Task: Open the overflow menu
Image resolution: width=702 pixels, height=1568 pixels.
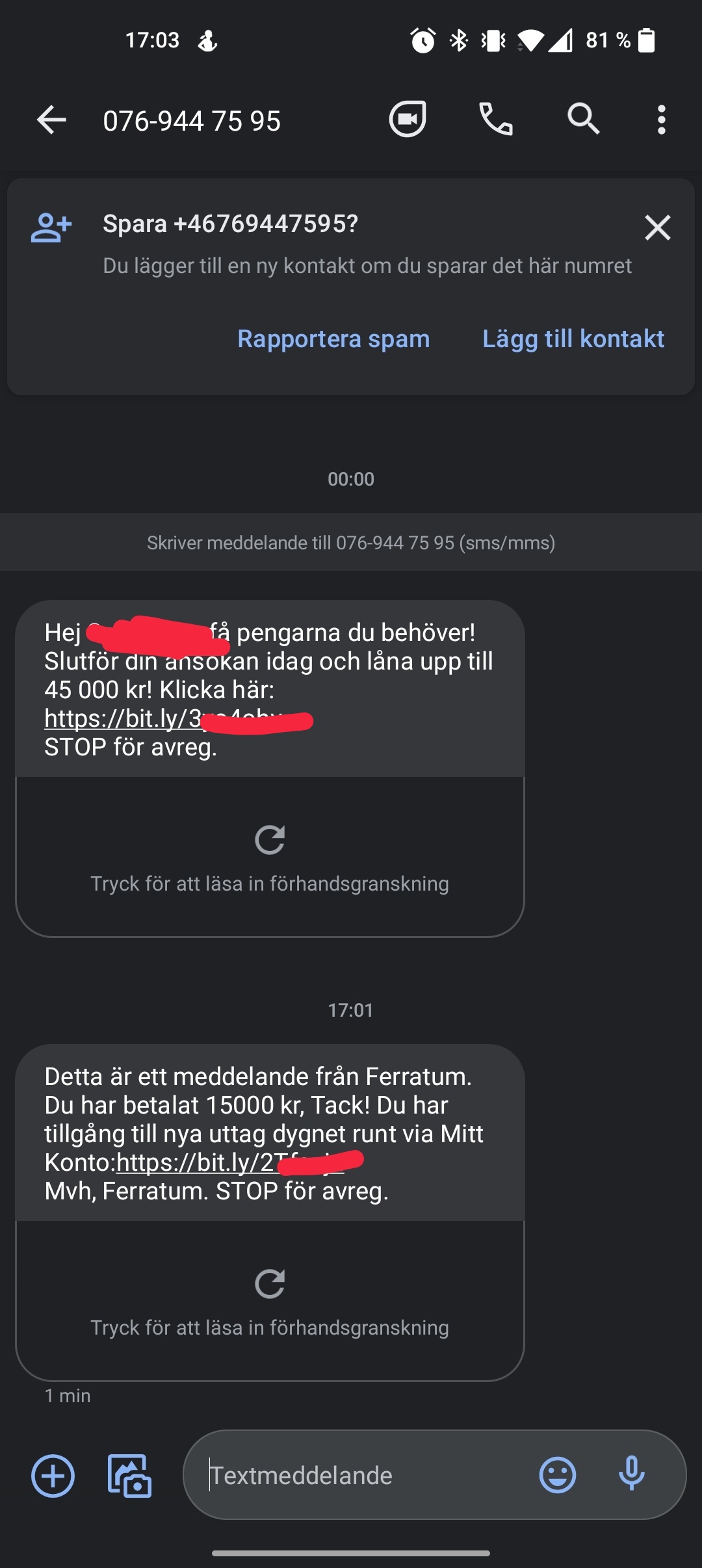Action: (661, 120)
